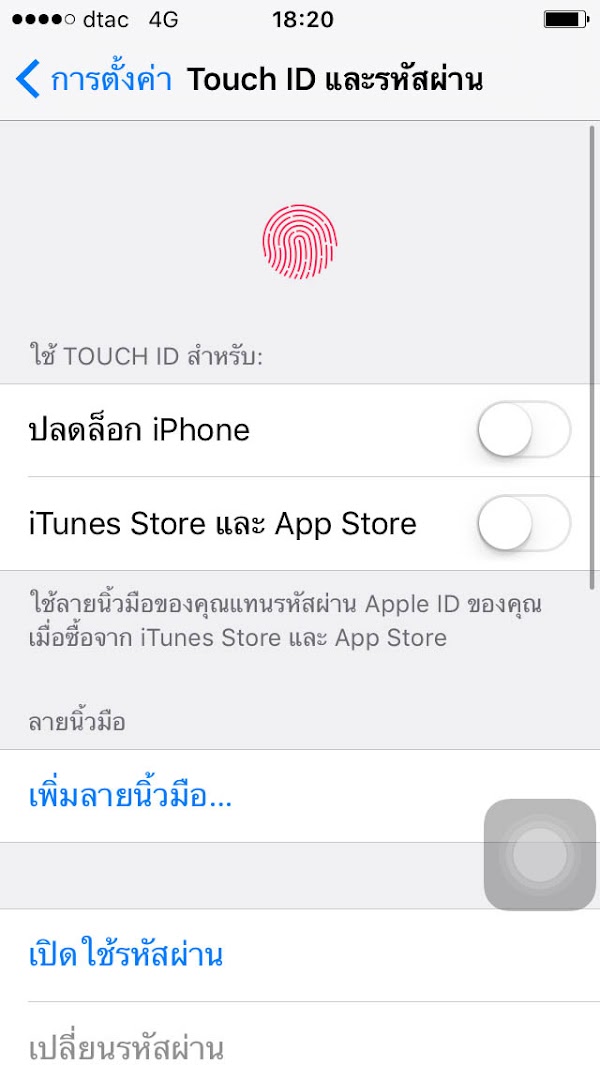Enable Touch ID for ปลดล็อก iPhone
600x1065 pixels.
(523, 431)
